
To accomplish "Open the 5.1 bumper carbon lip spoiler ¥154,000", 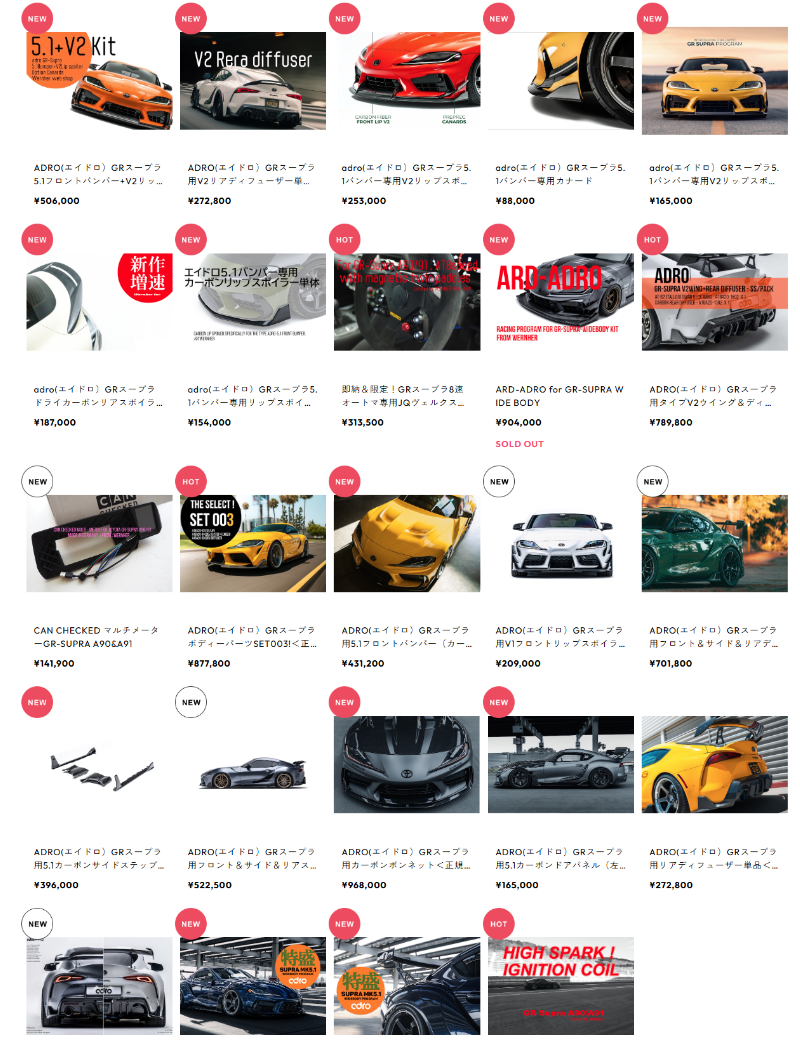I will coord(253,302).
